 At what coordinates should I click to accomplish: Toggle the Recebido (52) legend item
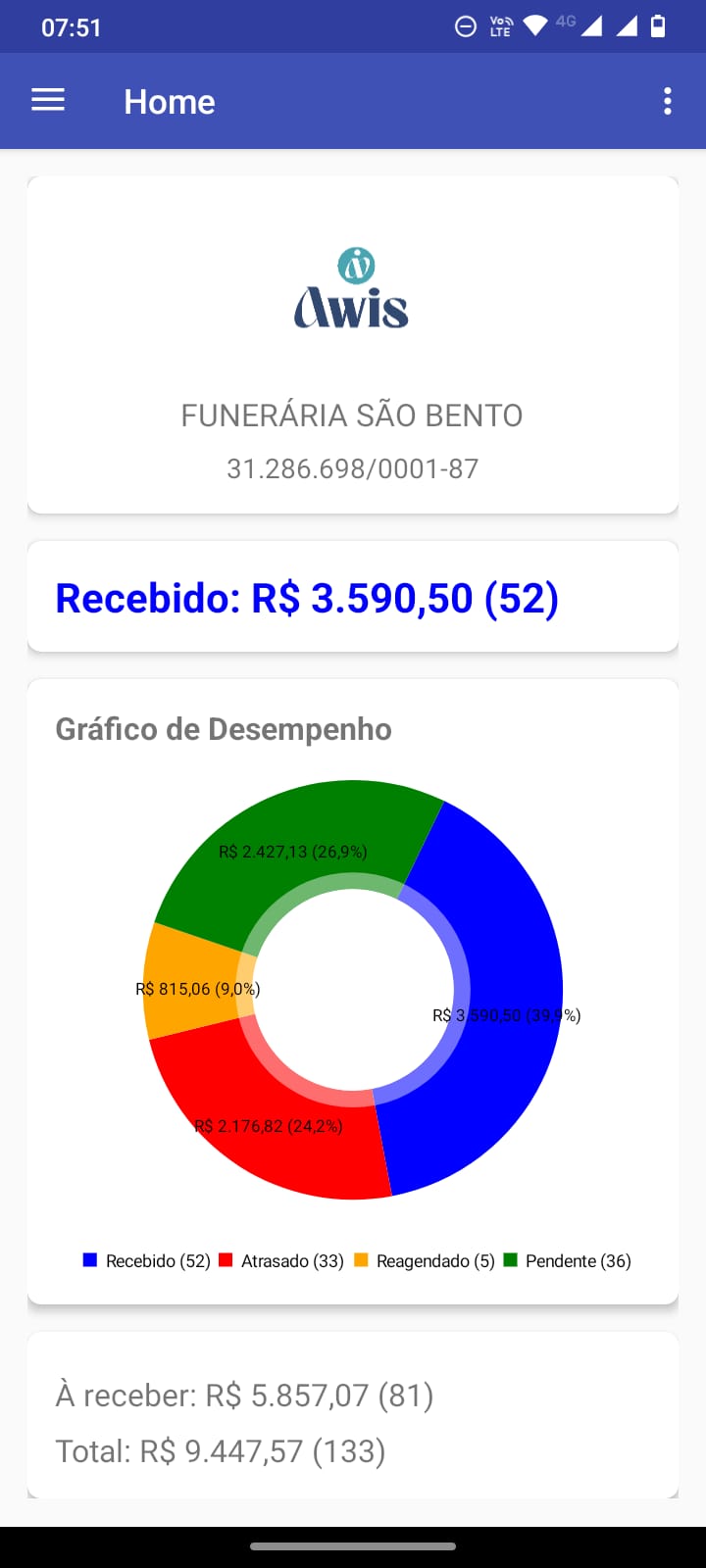[x=147, y=1260]
